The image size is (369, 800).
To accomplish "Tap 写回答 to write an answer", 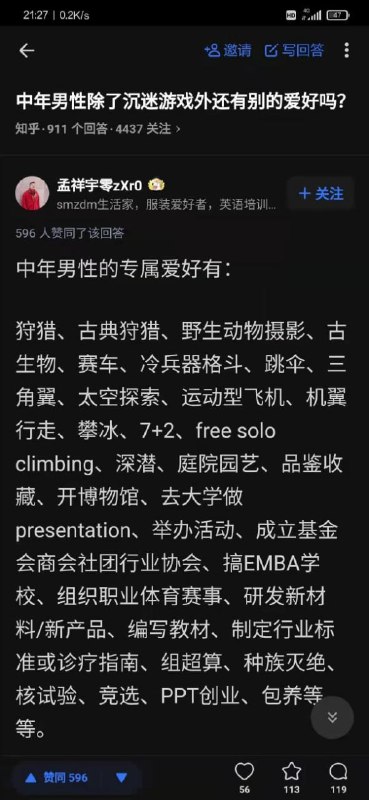I will (294, 51).
